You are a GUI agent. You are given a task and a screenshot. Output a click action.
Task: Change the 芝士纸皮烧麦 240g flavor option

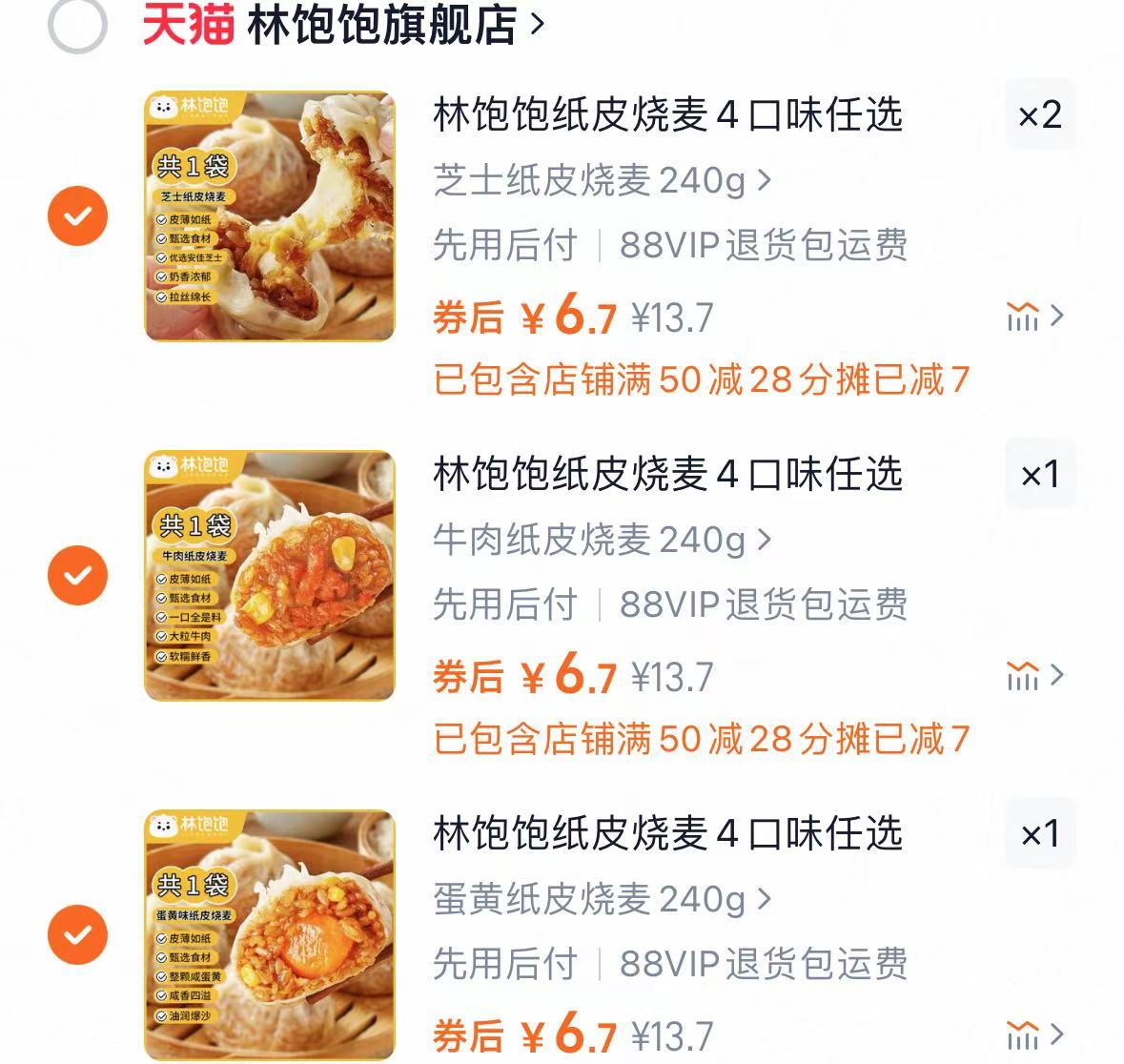pyautogui.click(x=603, y=180)
